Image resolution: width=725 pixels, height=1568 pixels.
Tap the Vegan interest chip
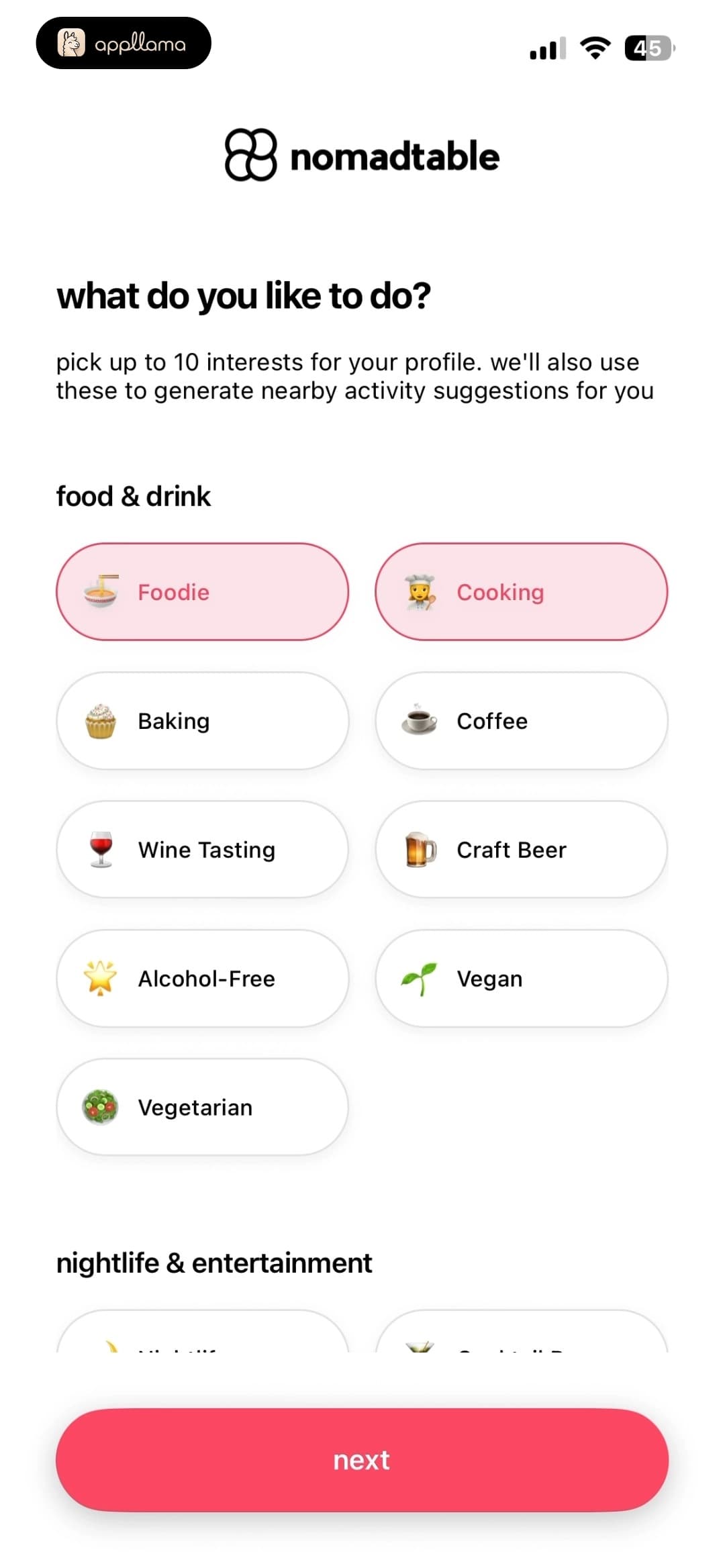click(x=522, y=978)
